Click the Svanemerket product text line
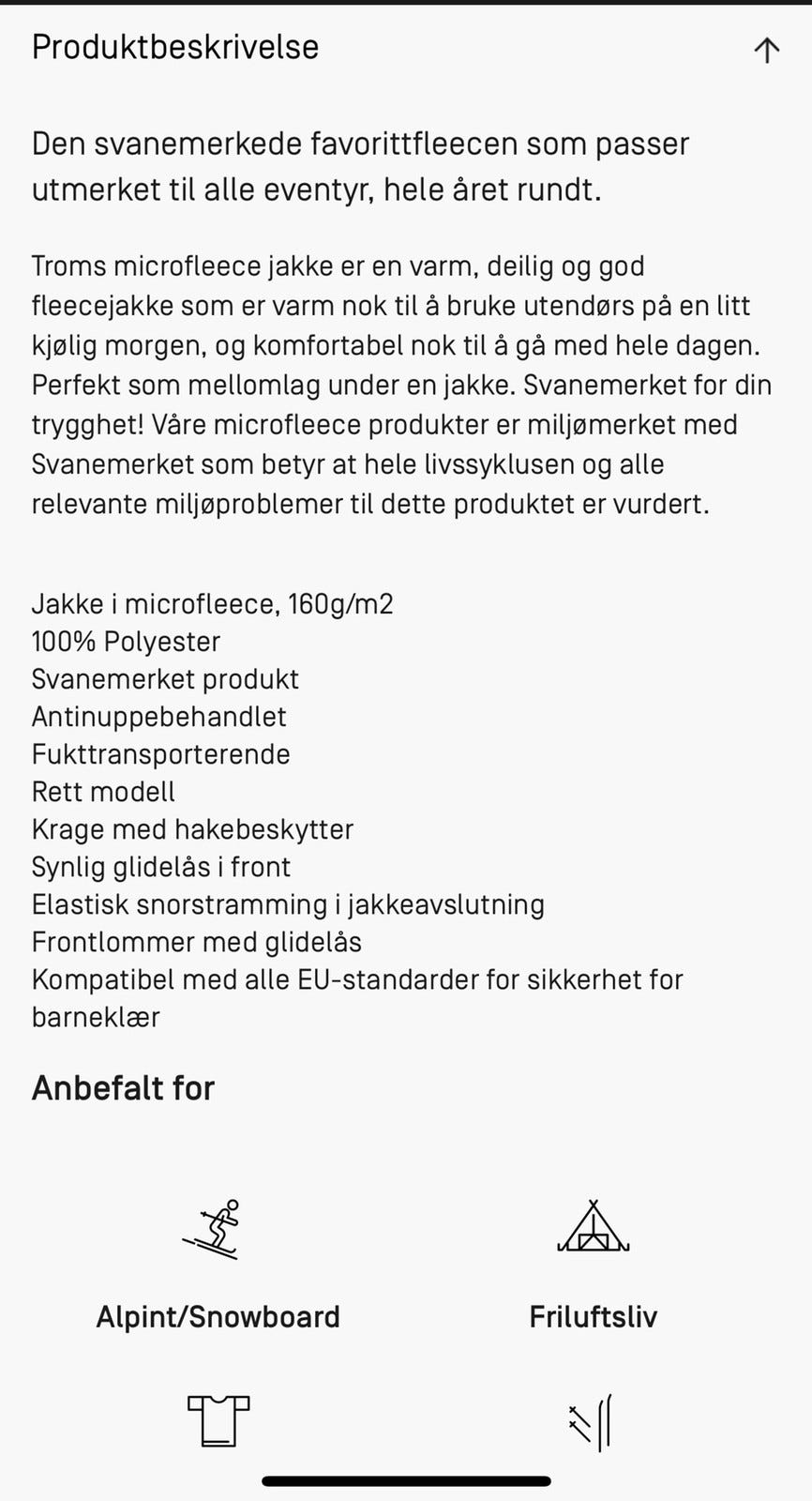This screenshot has height=1501, width=812. pos(165,678)
